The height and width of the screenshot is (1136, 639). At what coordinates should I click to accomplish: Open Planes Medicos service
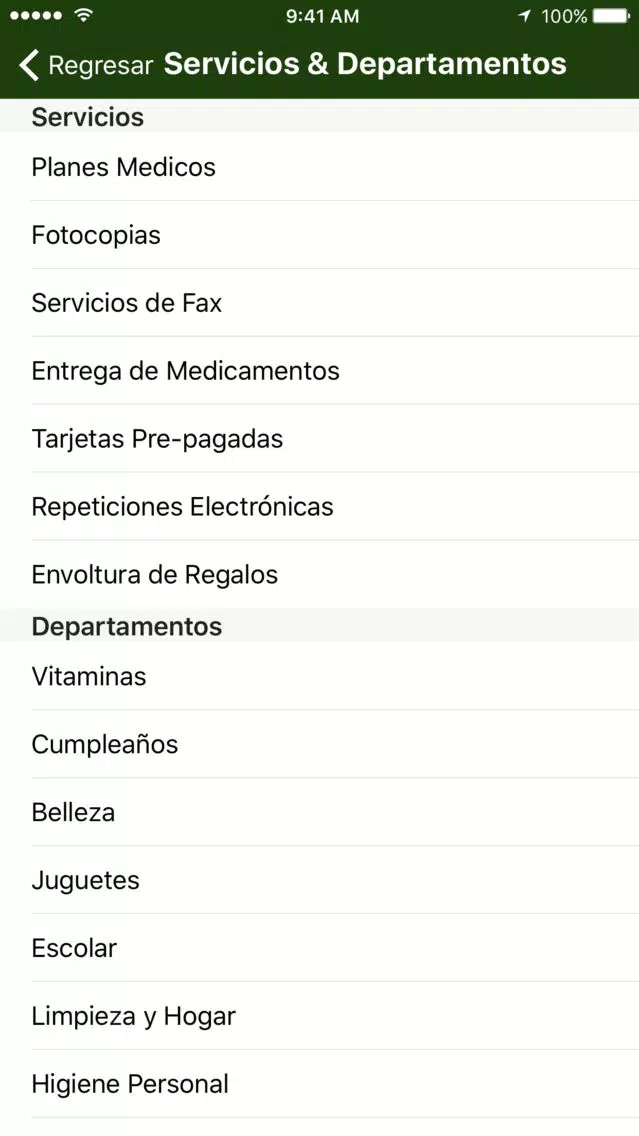320,167
